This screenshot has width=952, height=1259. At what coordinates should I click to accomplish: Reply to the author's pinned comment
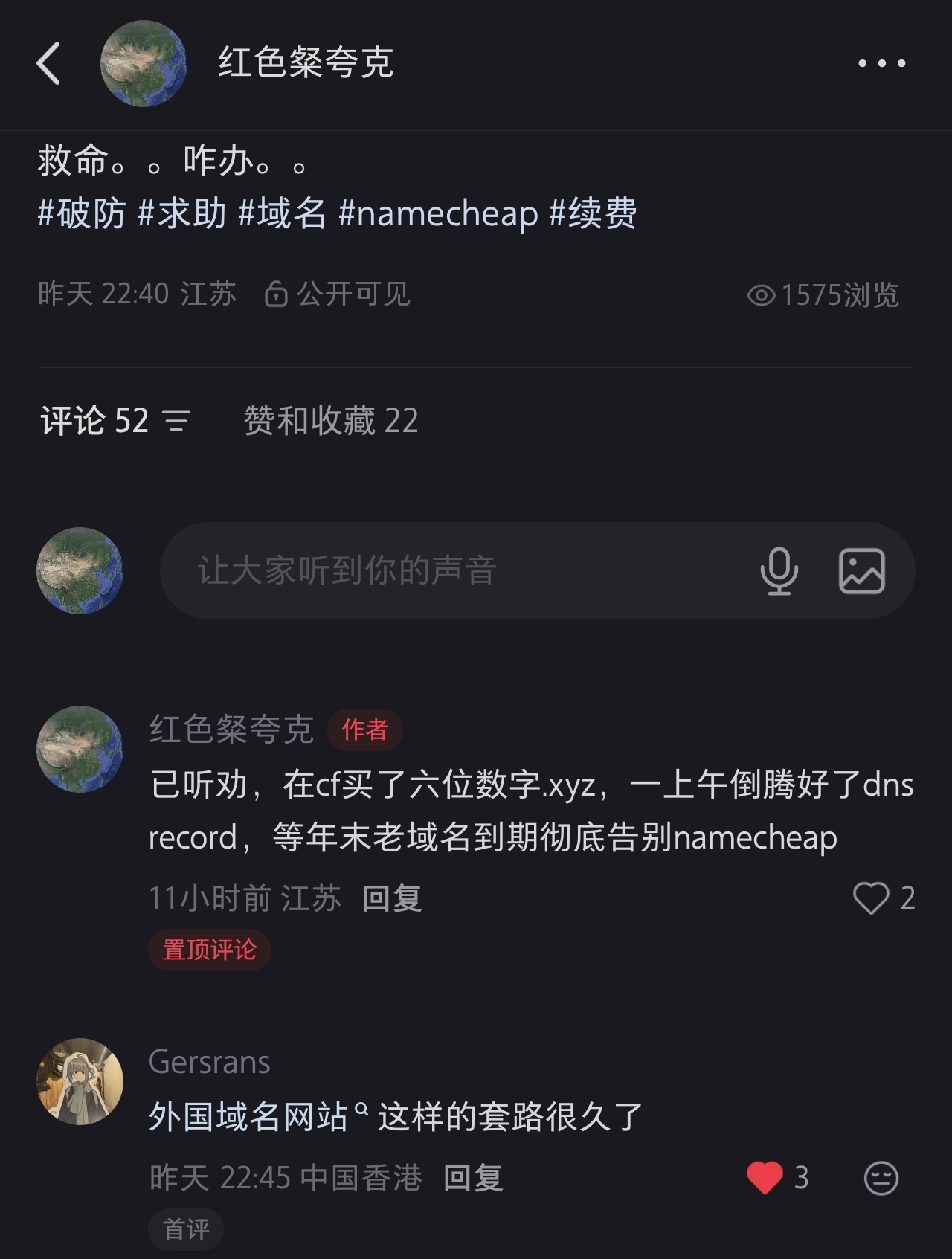pyautogui.click(x=392, y=898)
